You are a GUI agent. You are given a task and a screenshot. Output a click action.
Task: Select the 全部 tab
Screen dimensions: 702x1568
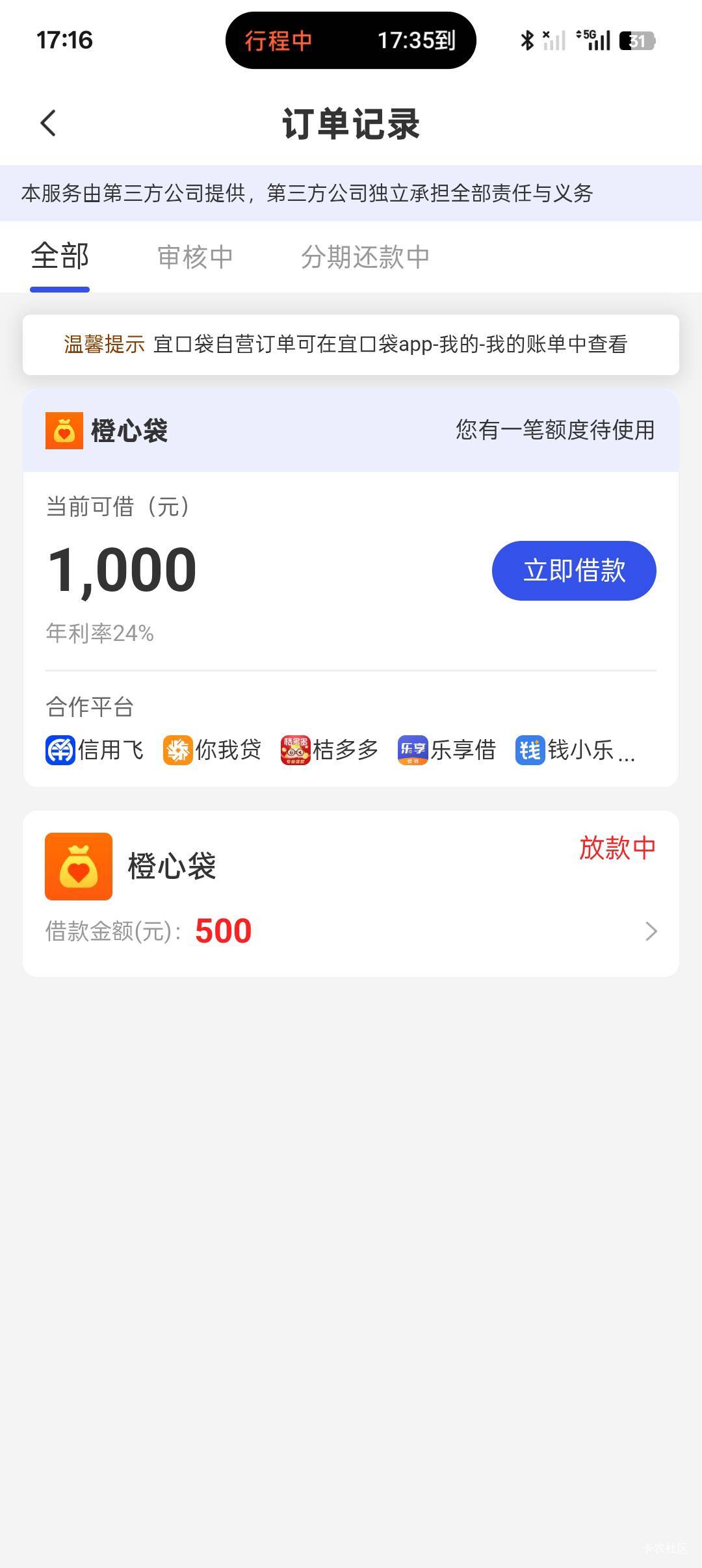(60, 256)
